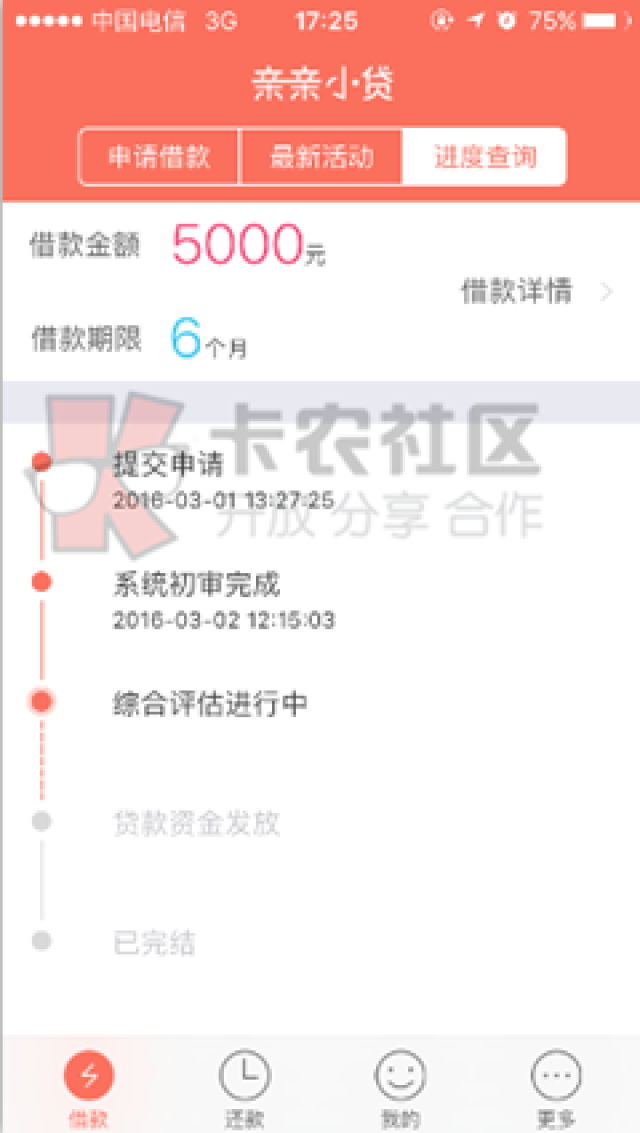Open 借款详情 loan details
Screen dimensions: 640x1133
point(537,292)
